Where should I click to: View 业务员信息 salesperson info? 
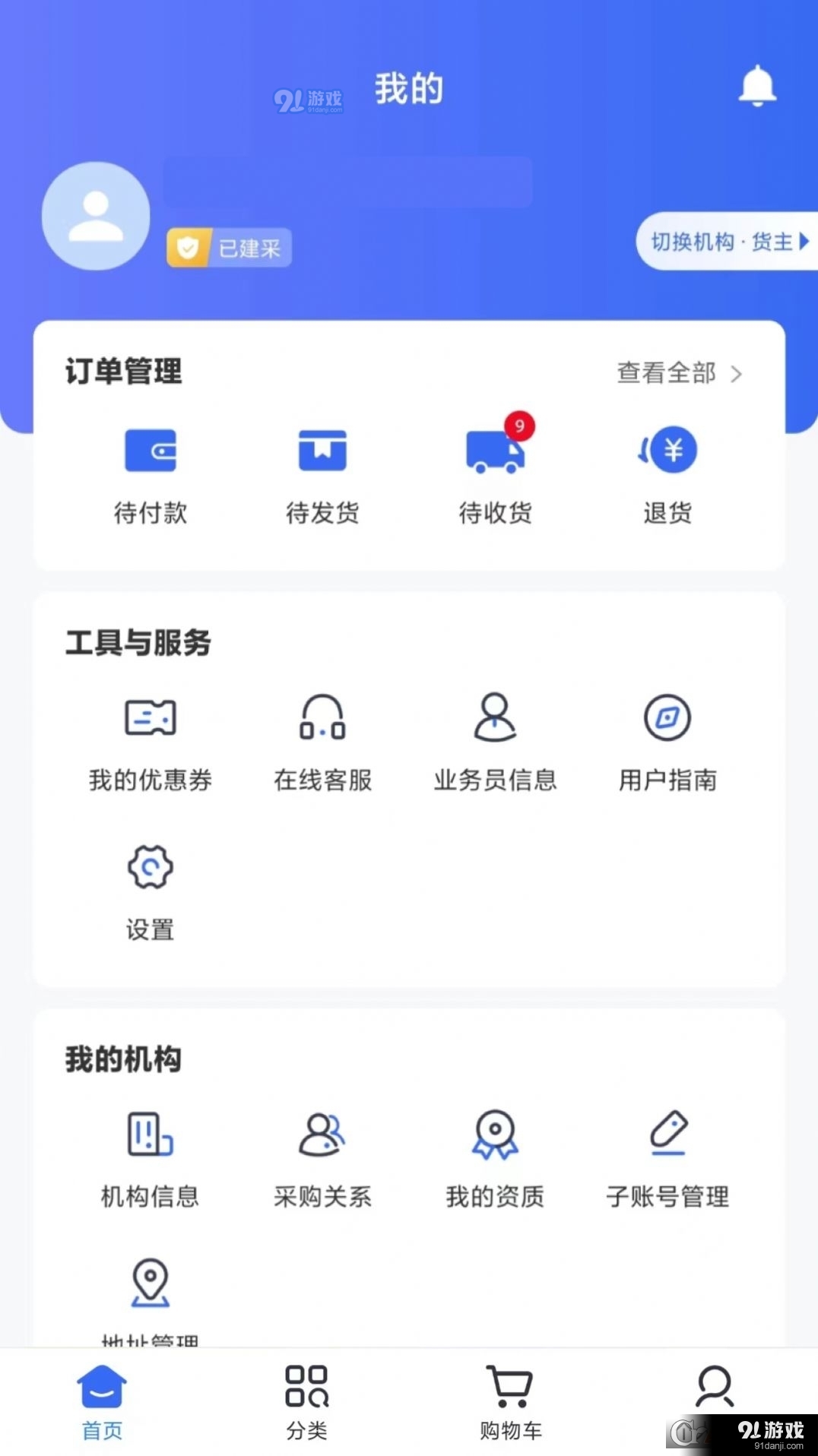(495, 737)
